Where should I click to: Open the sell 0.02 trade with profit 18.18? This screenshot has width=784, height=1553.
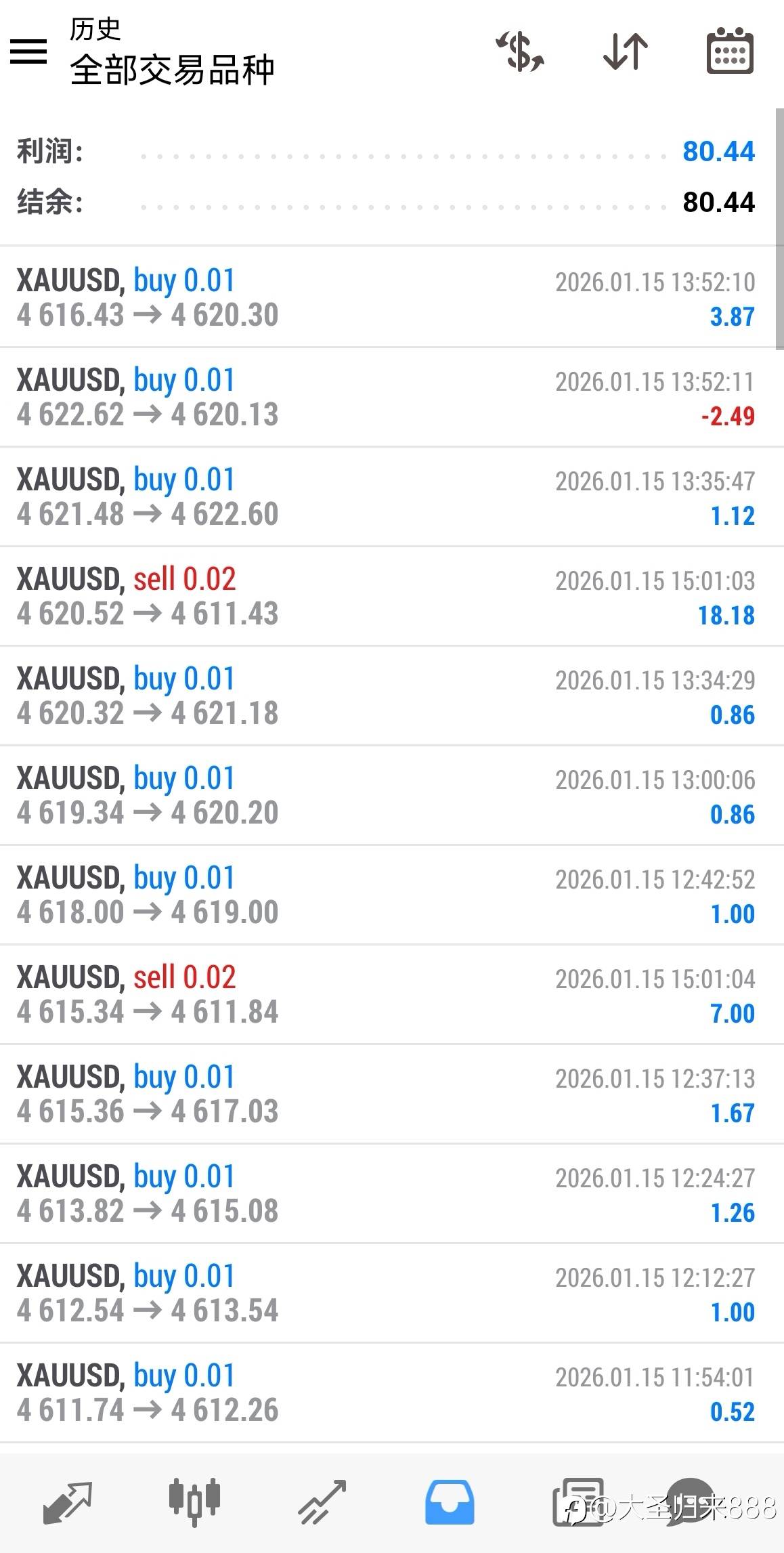[386, 597]
